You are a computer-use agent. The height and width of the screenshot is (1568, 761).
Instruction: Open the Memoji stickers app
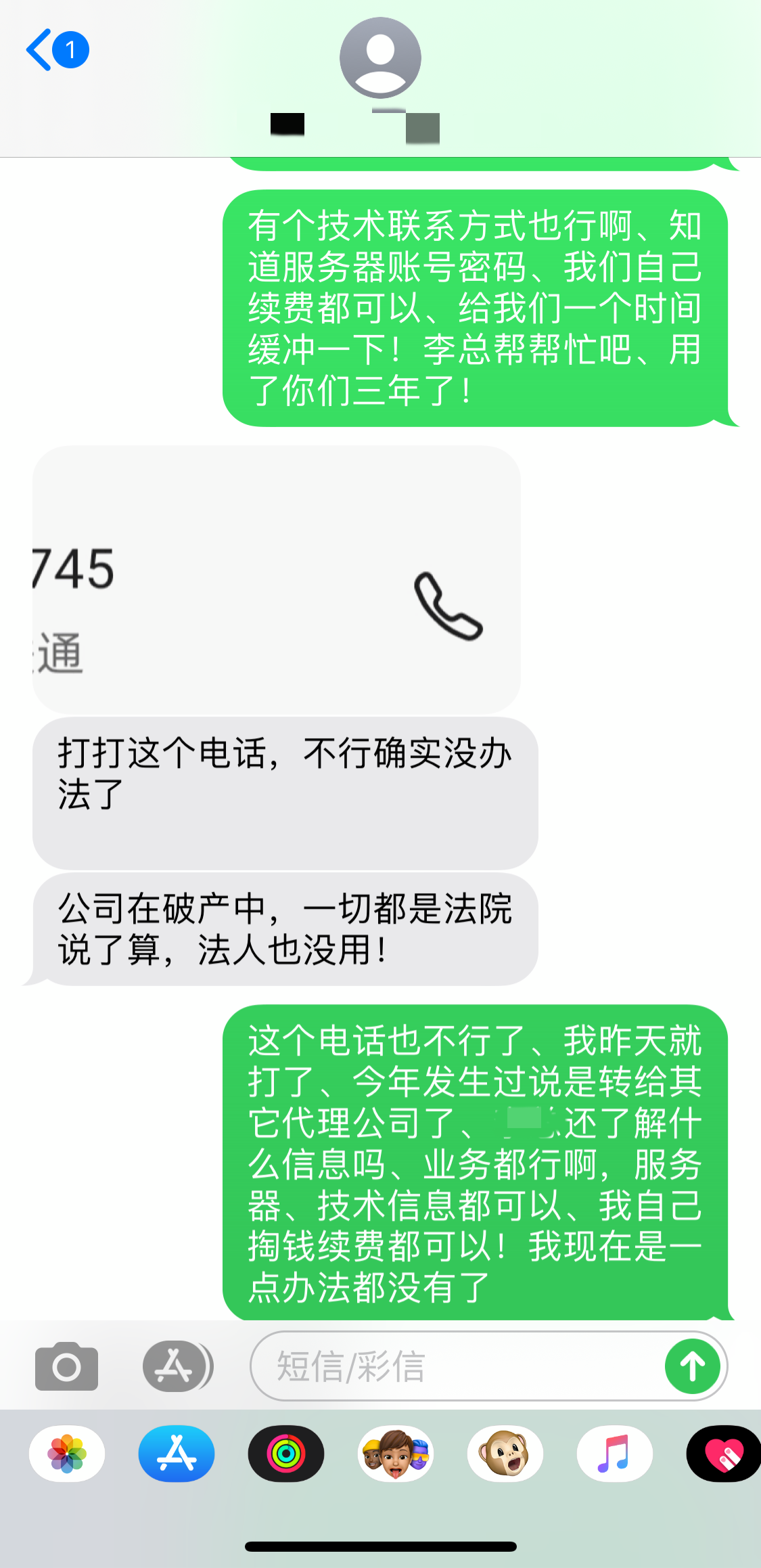[396, 1454]
